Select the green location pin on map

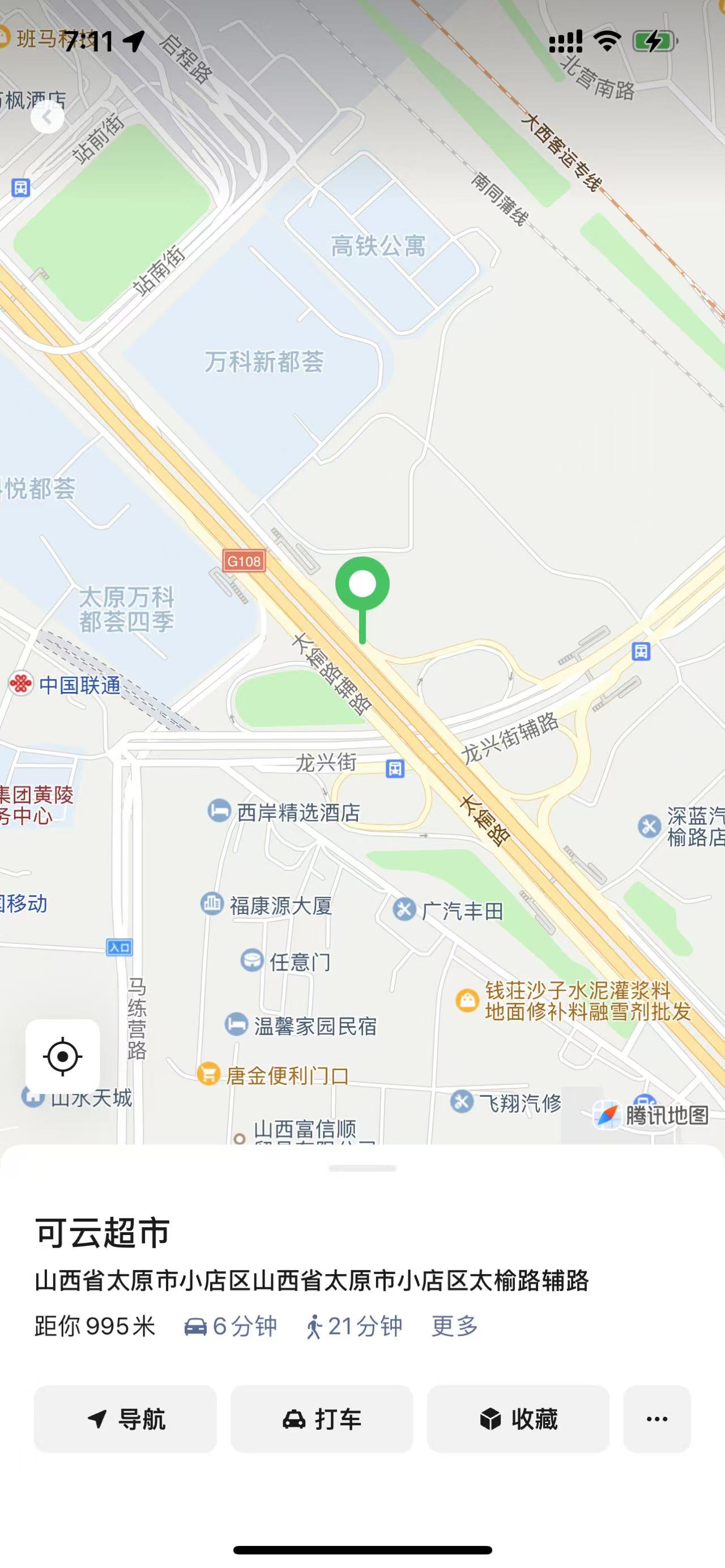362,586
